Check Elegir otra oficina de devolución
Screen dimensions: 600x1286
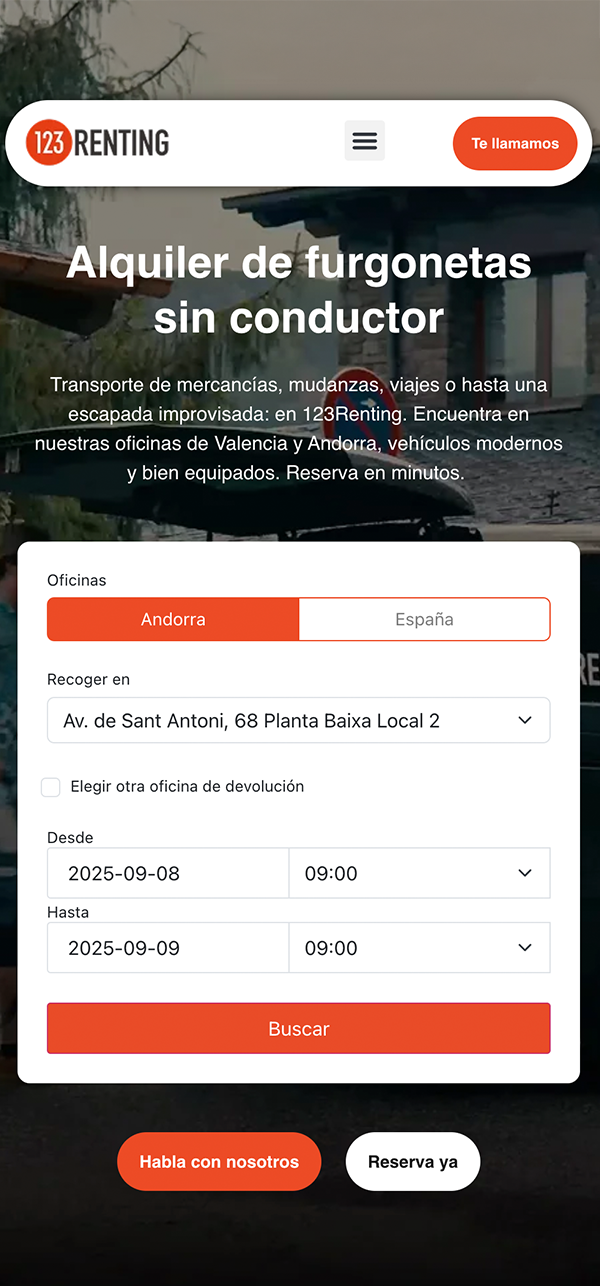point(51,787)
